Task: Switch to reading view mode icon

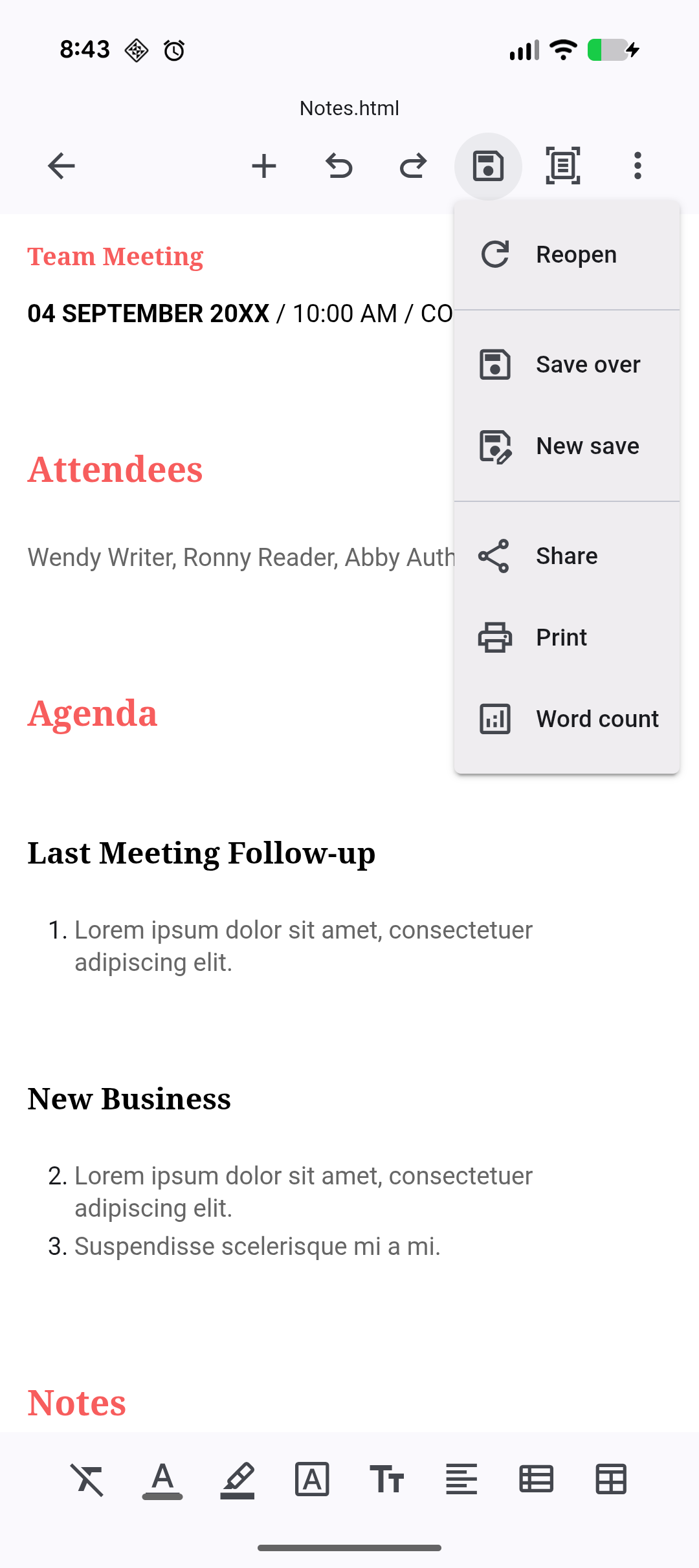Action: pos(562,166)
